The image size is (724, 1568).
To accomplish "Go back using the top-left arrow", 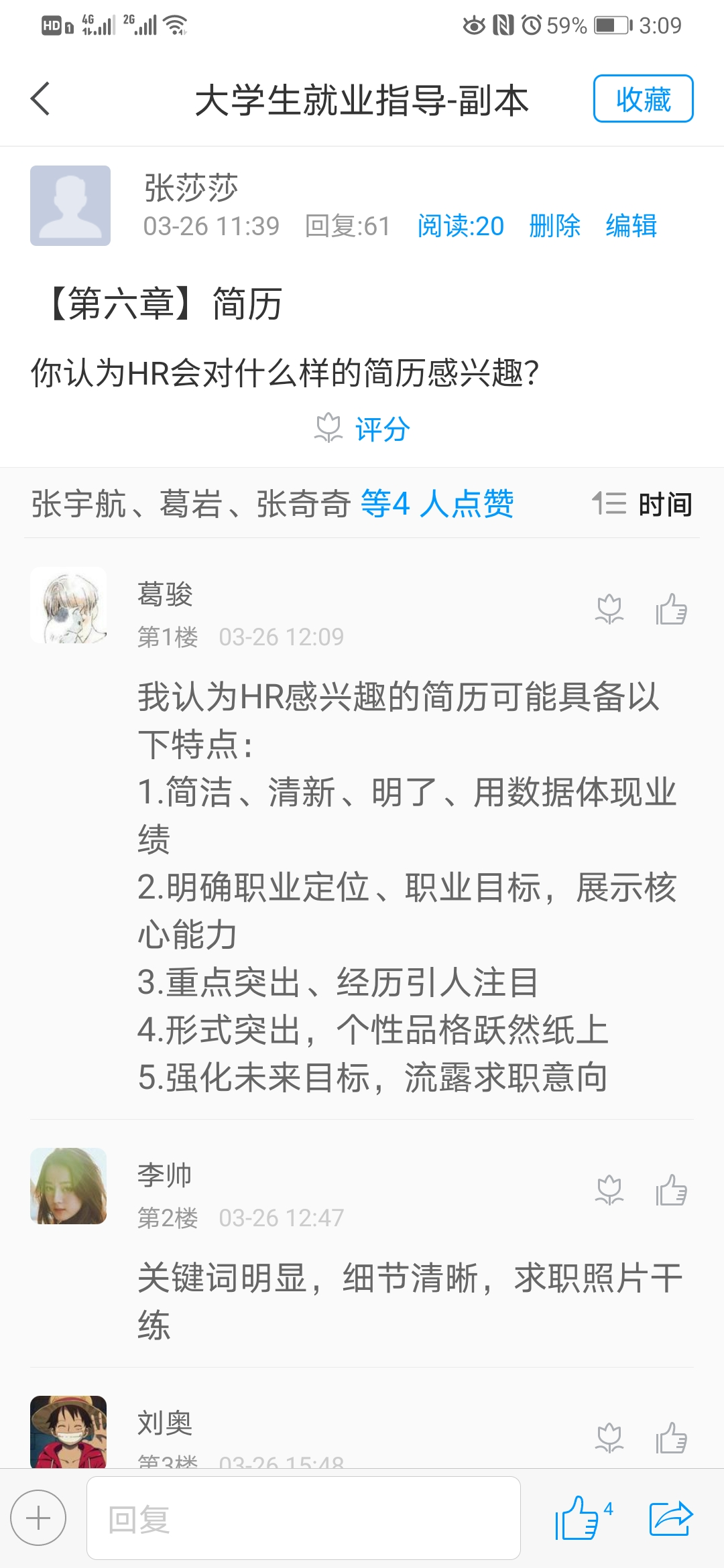I will click(x=40, y=99).
